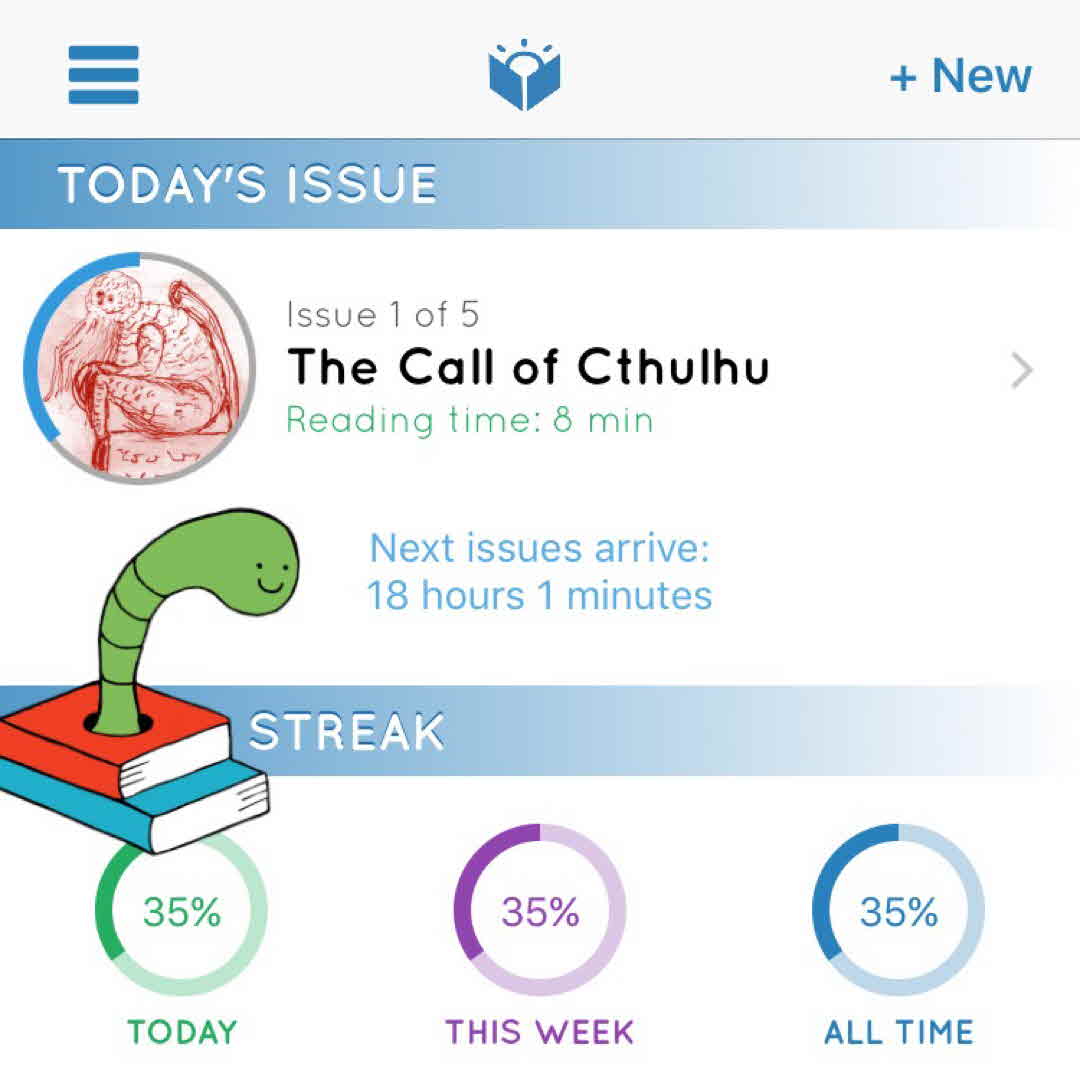This screenshot has width=1080, height=1080.
Task: Open the hamburger drawer menu
Action: pos(103,75)
